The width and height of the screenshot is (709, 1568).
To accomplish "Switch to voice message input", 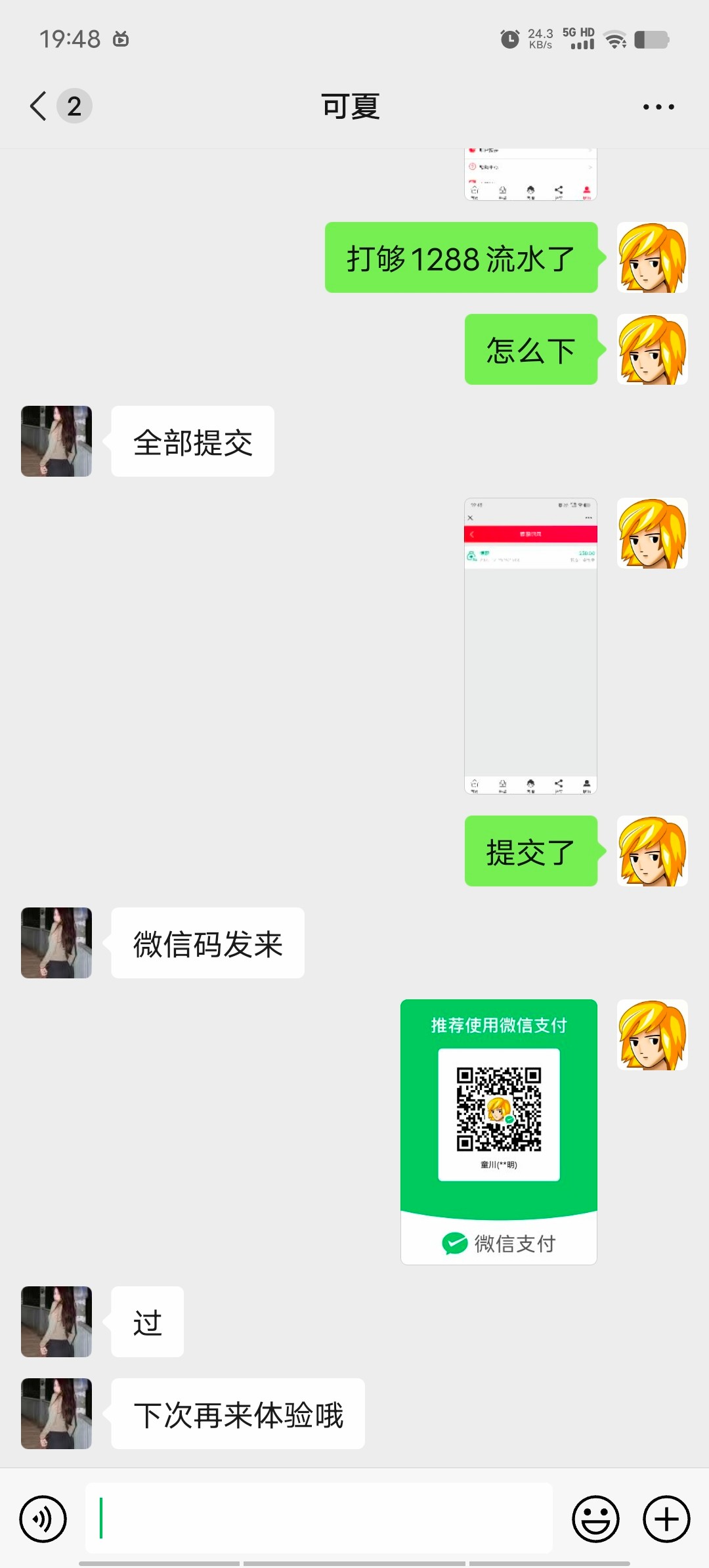I will tap(43, 1519).
